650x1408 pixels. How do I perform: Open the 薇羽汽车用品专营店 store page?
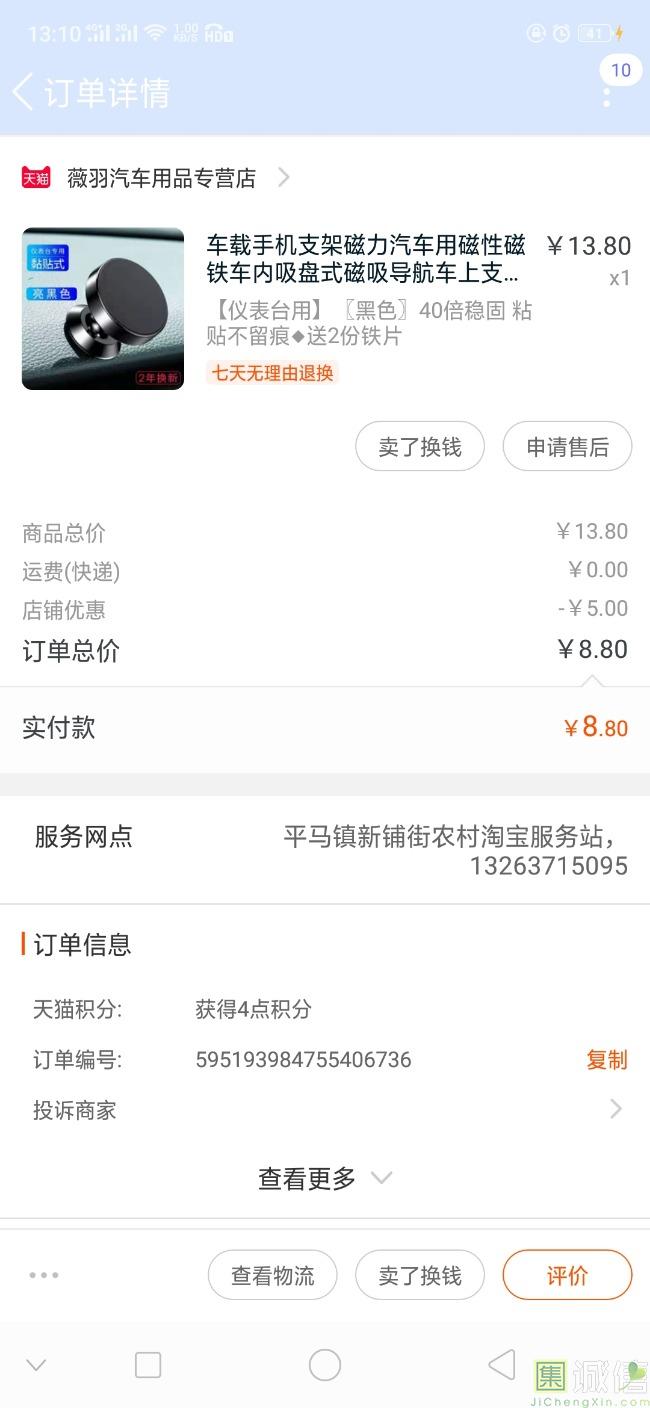coord(160,178)
